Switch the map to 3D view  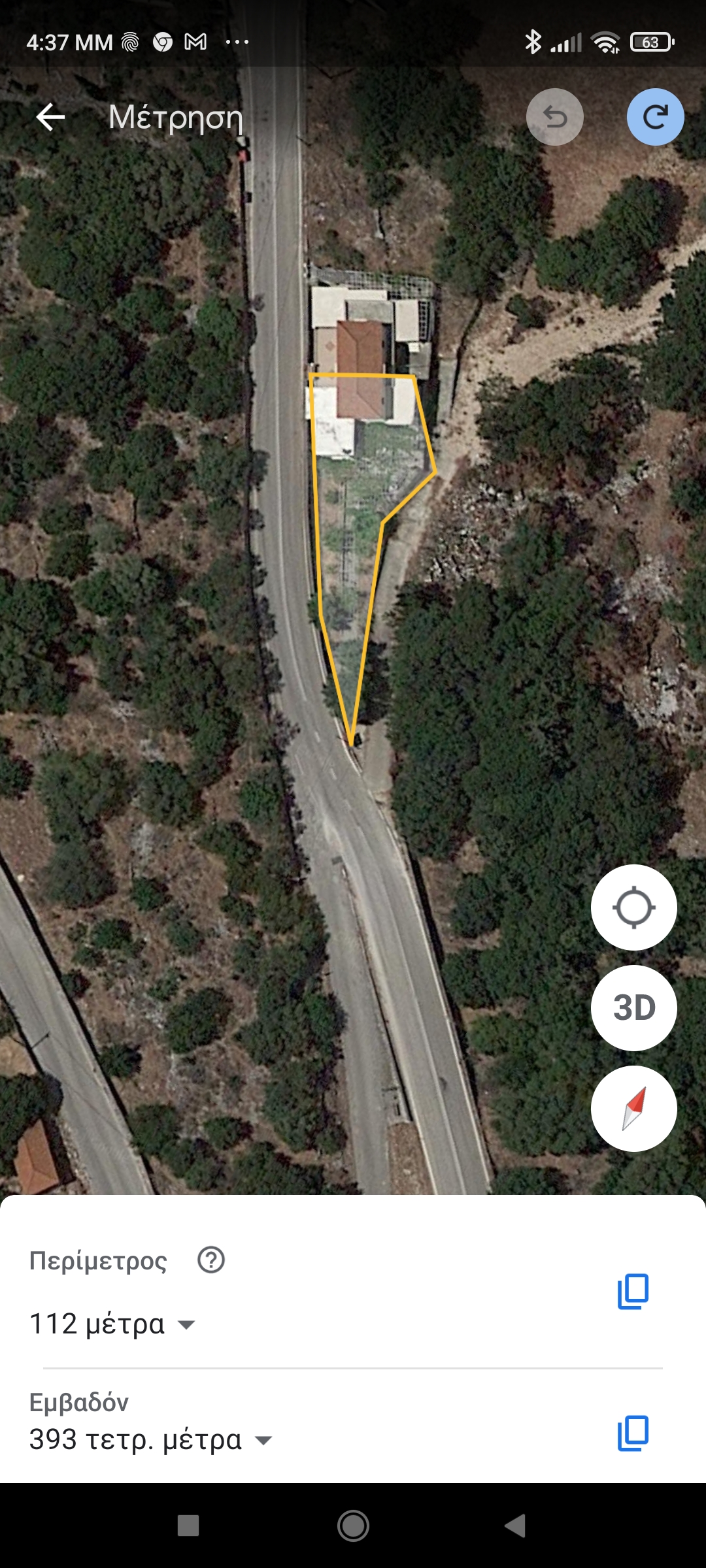[x=633, y=1008]
